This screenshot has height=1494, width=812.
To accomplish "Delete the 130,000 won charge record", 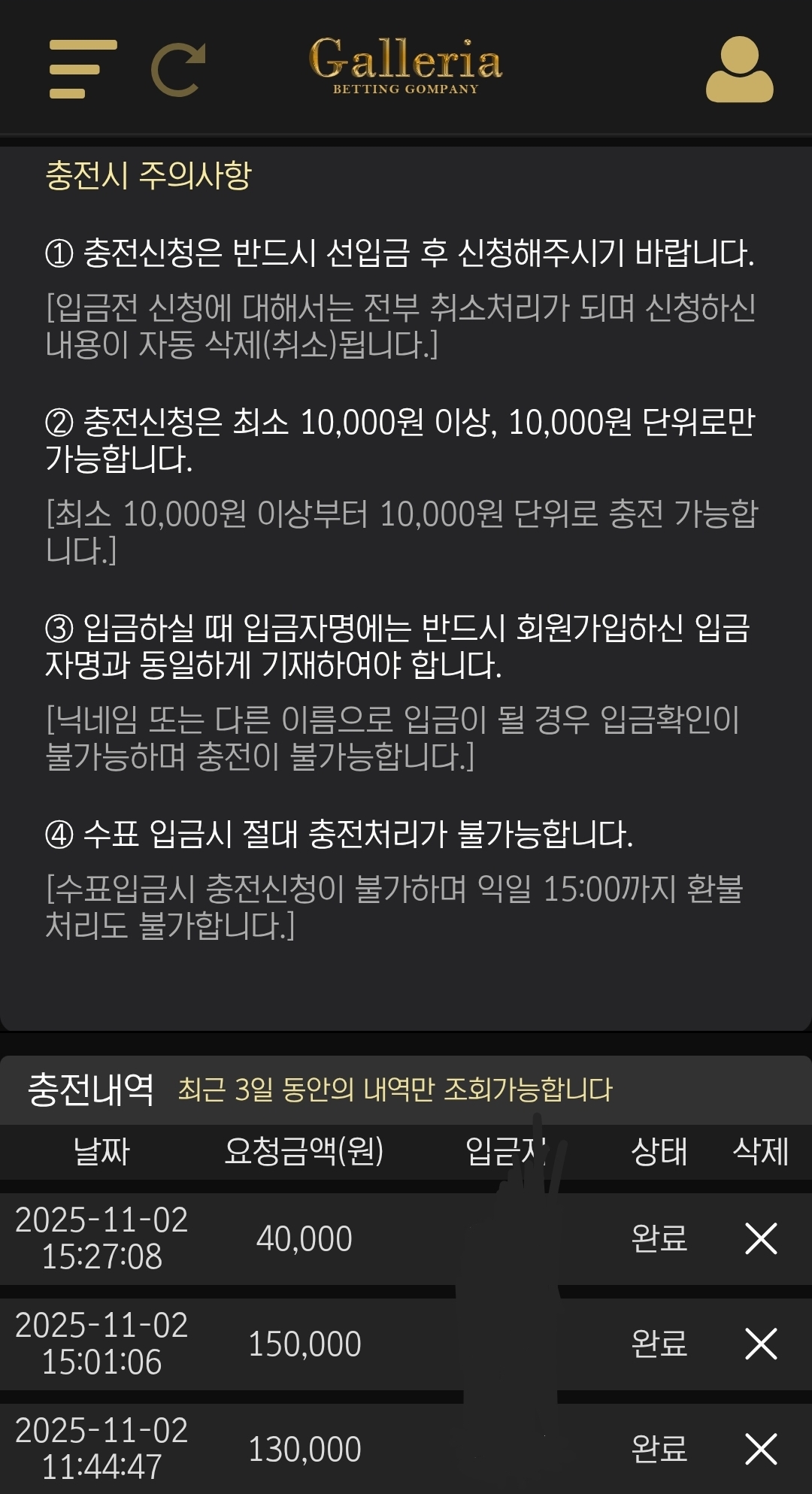I will 760,1449.
